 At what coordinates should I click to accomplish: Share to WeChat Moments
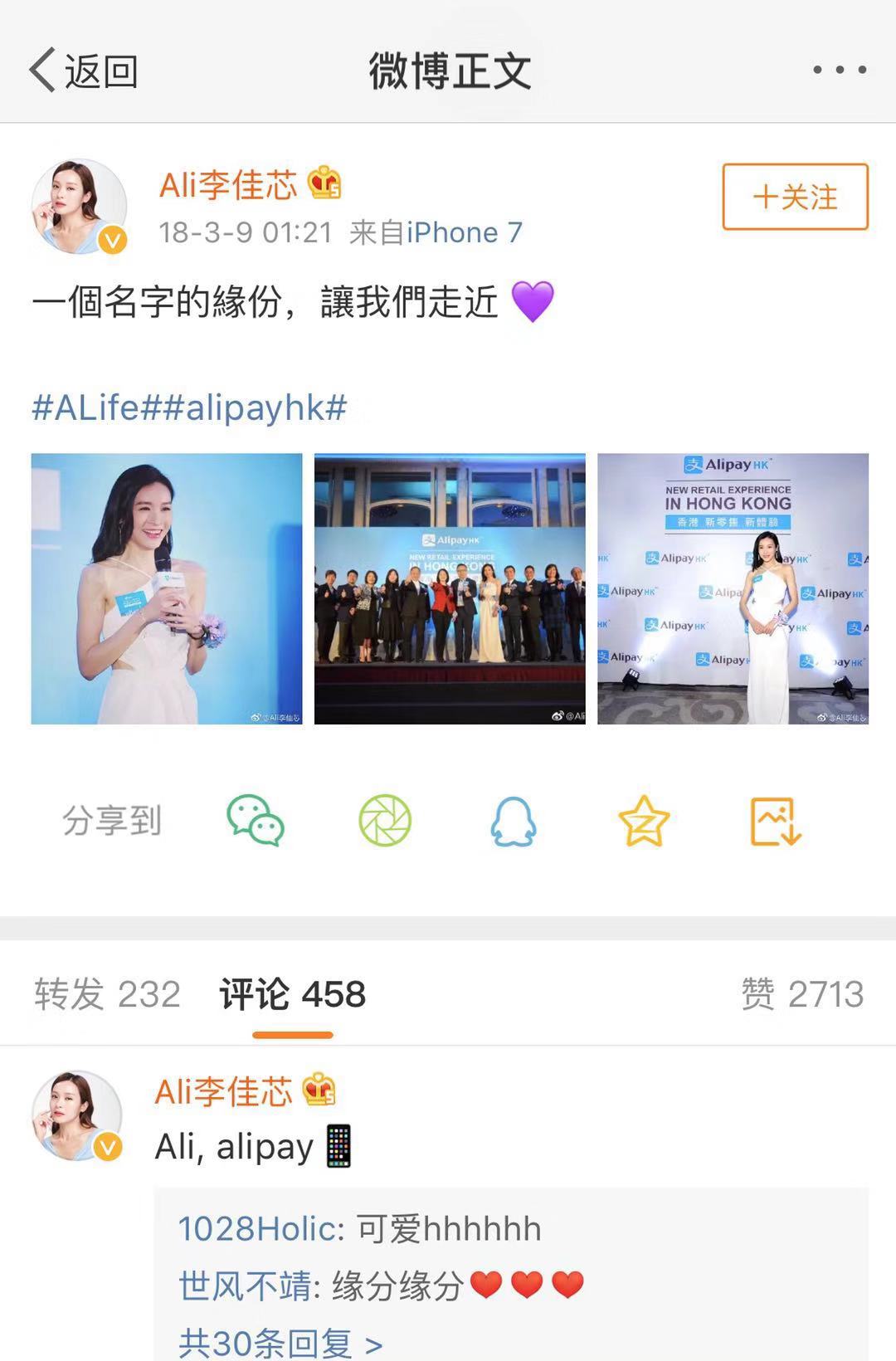[x=385, y=821]
